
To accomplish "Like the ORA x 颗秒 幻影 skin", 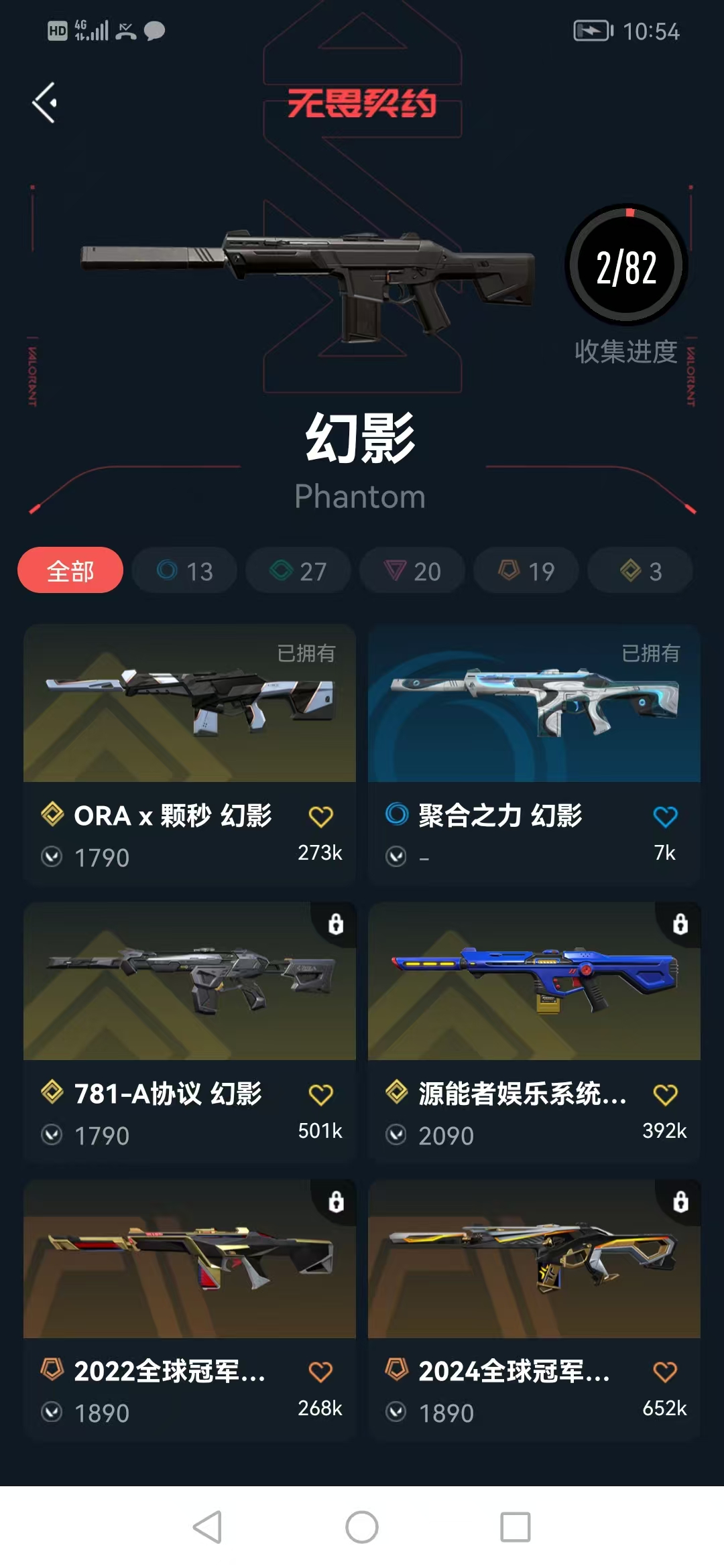I will [320, 817].
